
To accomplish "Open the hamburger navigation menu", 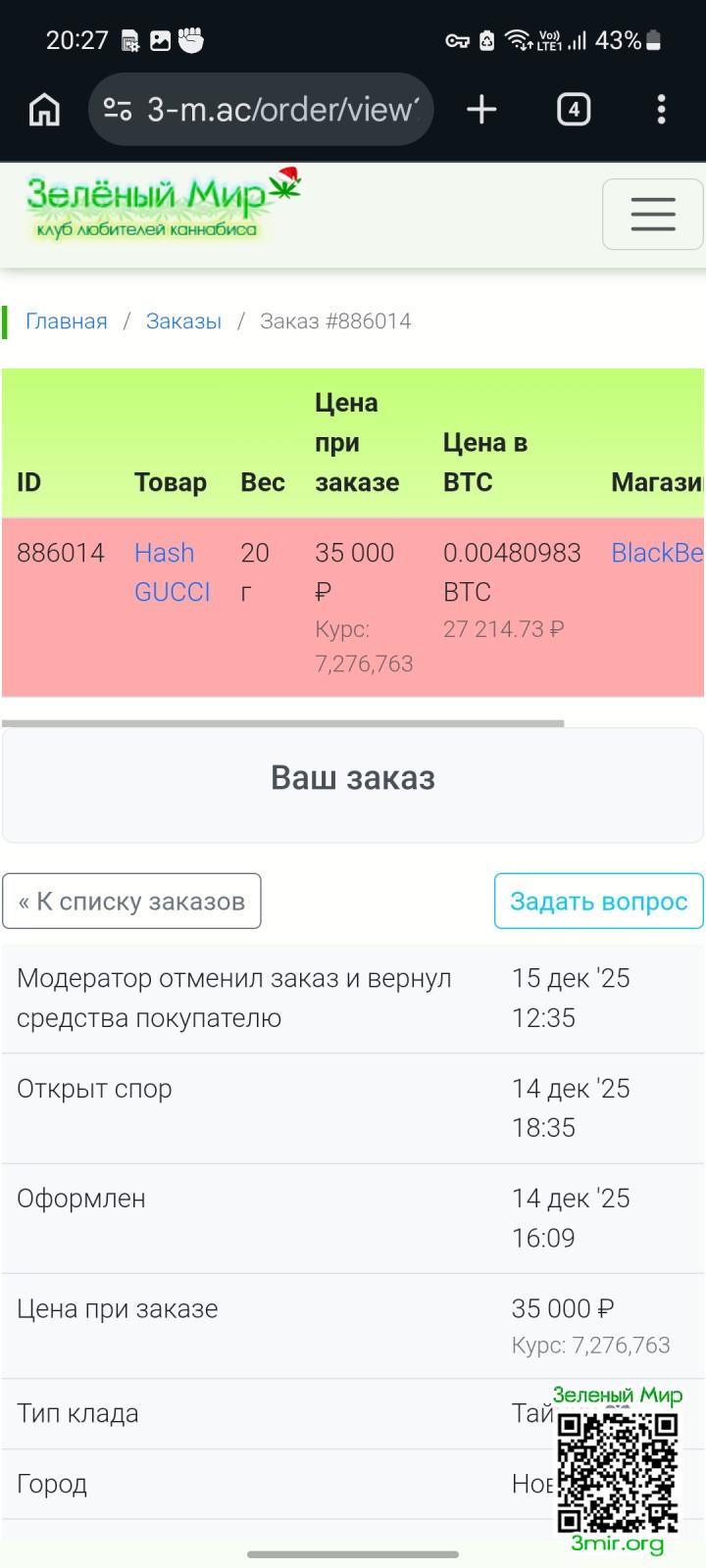I will click(652, 214).
